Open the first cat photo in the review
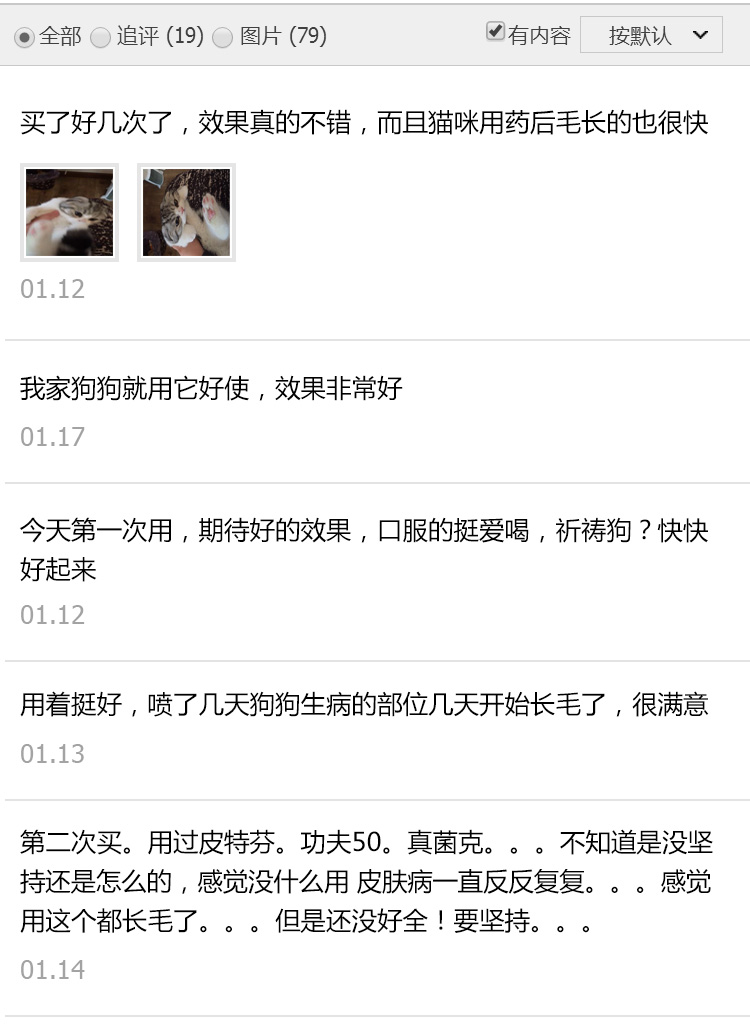The image size is (750, 1032). click(69, 212)
